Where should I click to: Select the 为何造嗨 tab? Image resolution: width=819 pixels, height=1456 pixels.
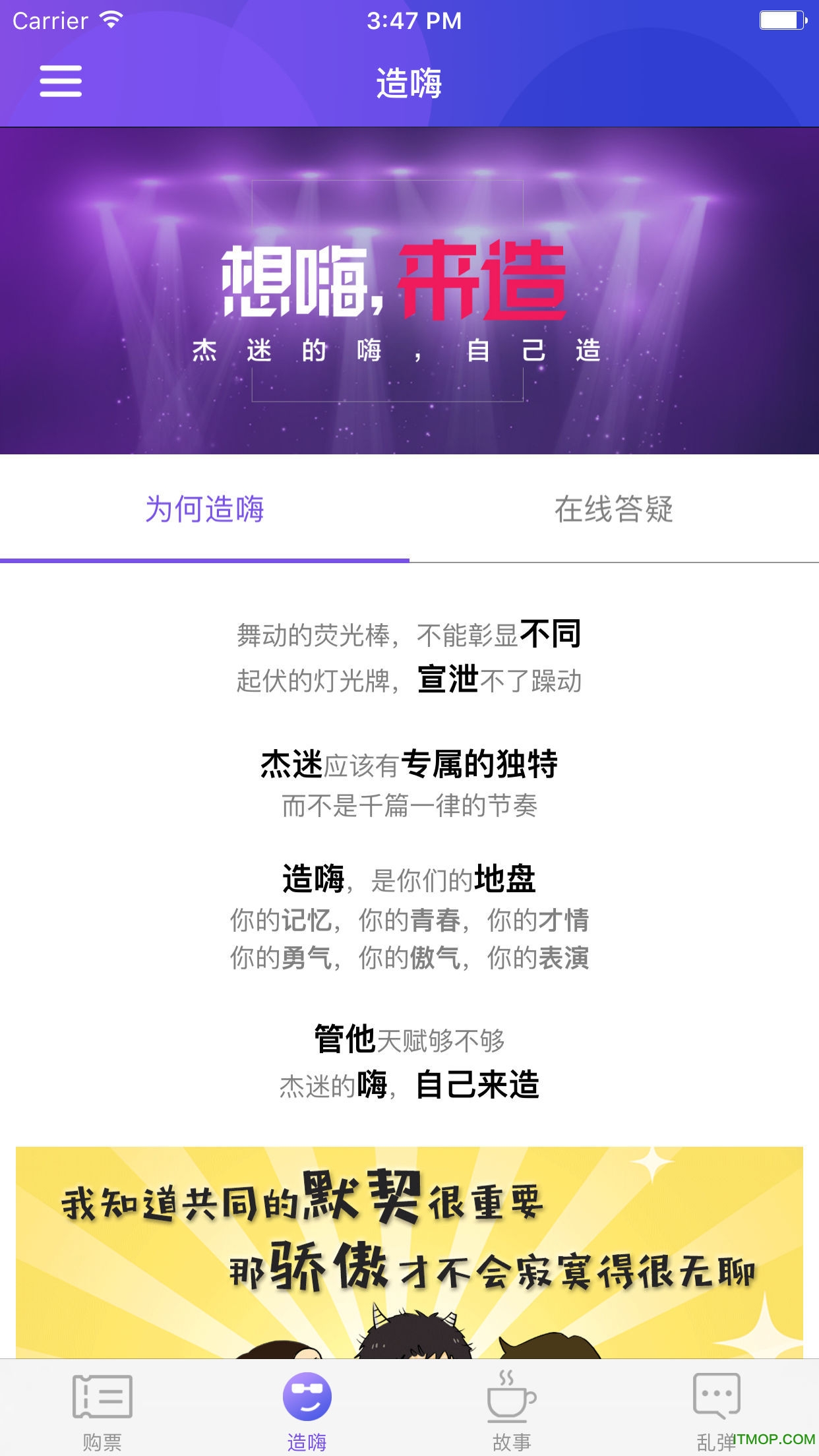click(x=204, y=509)
